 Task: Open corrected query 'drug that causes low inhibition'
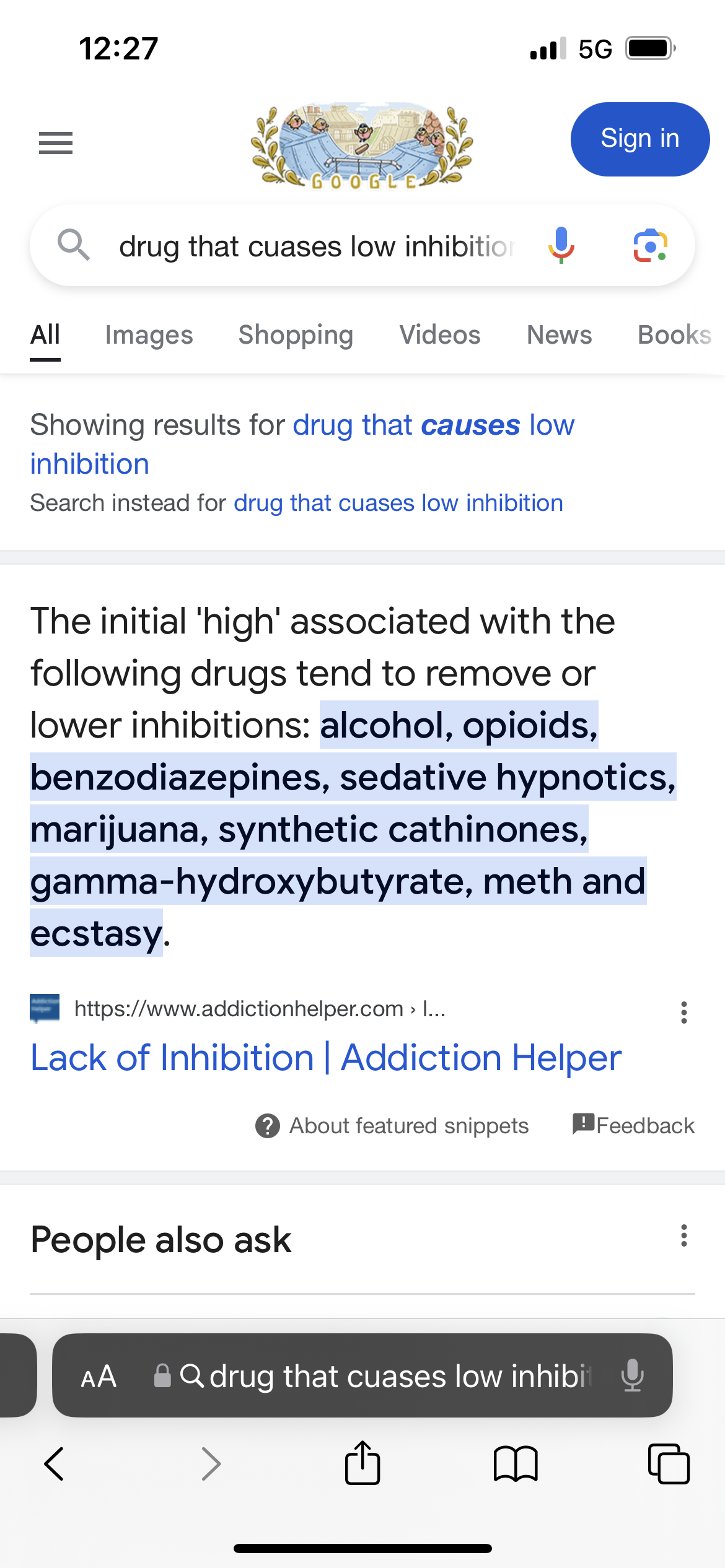(x=433, y=425)
